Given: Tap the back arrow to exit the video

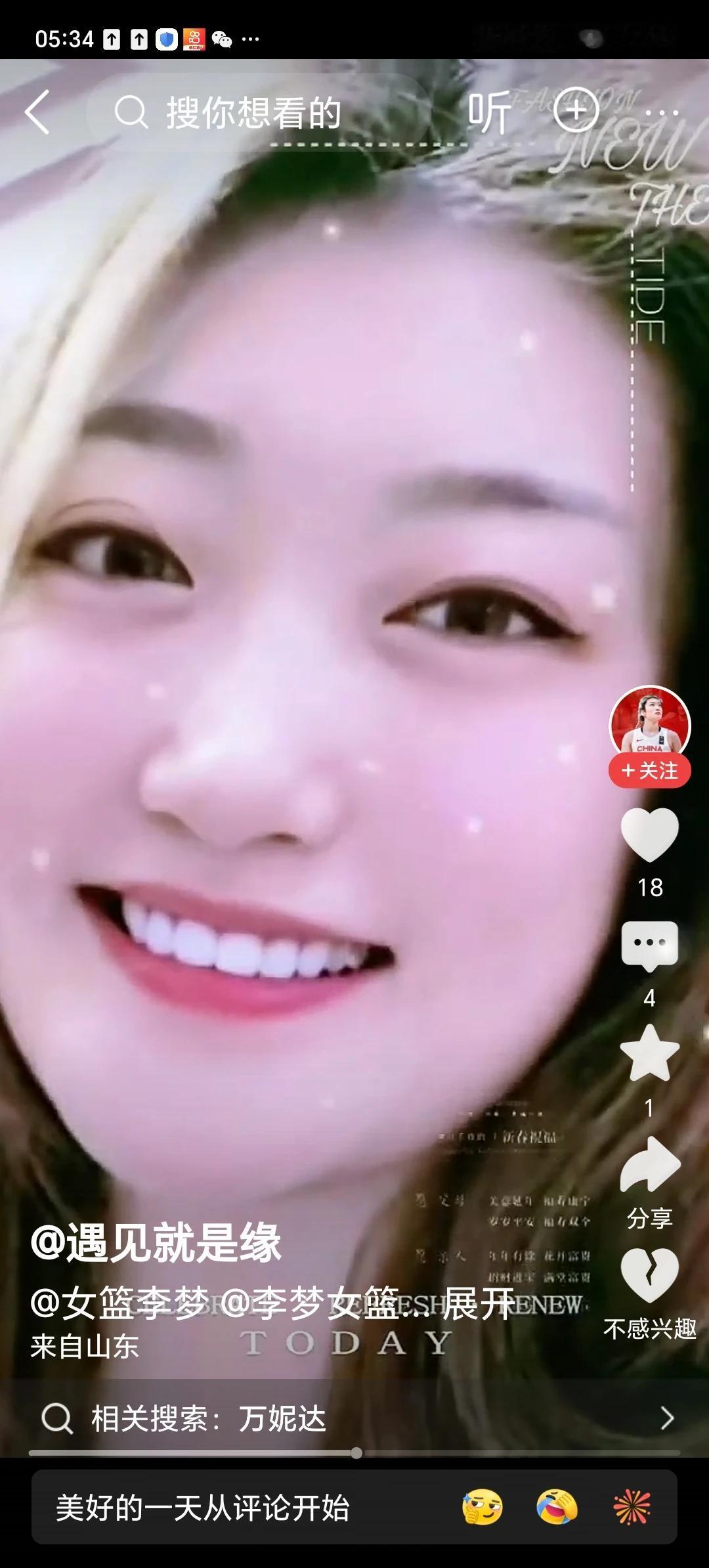Looking at the screenshot, I should 38,112.
